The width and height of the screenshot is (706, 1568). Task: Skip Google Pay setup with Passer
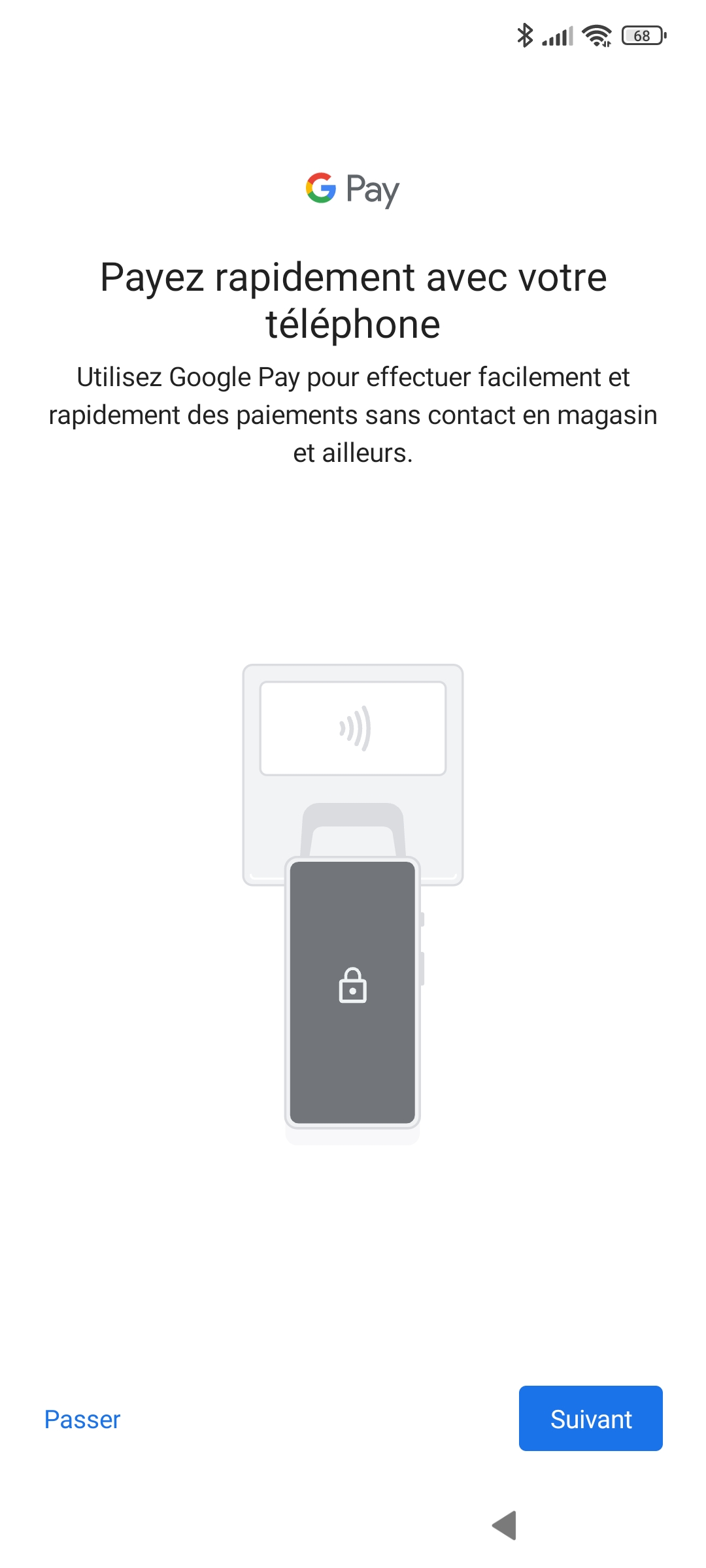(82, 1420)
